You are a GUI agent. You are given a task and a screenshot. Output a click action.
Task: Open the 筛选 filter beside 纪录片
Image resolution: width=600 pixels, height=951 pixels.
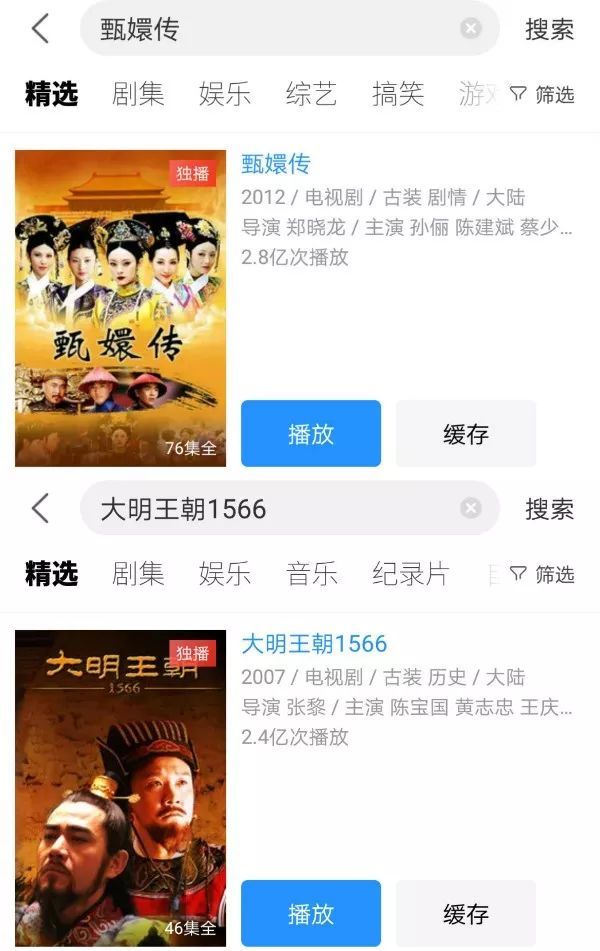543,574
